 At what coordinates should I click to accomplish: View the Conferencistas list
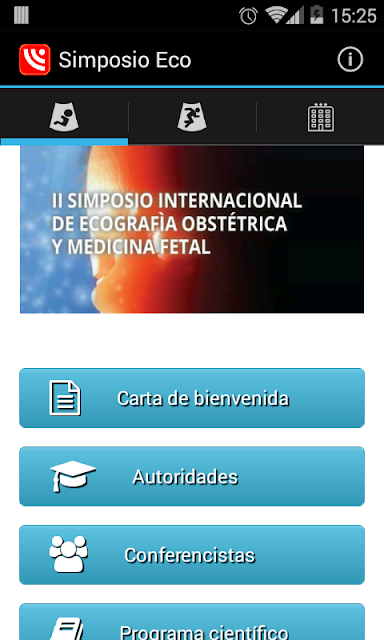192,555
